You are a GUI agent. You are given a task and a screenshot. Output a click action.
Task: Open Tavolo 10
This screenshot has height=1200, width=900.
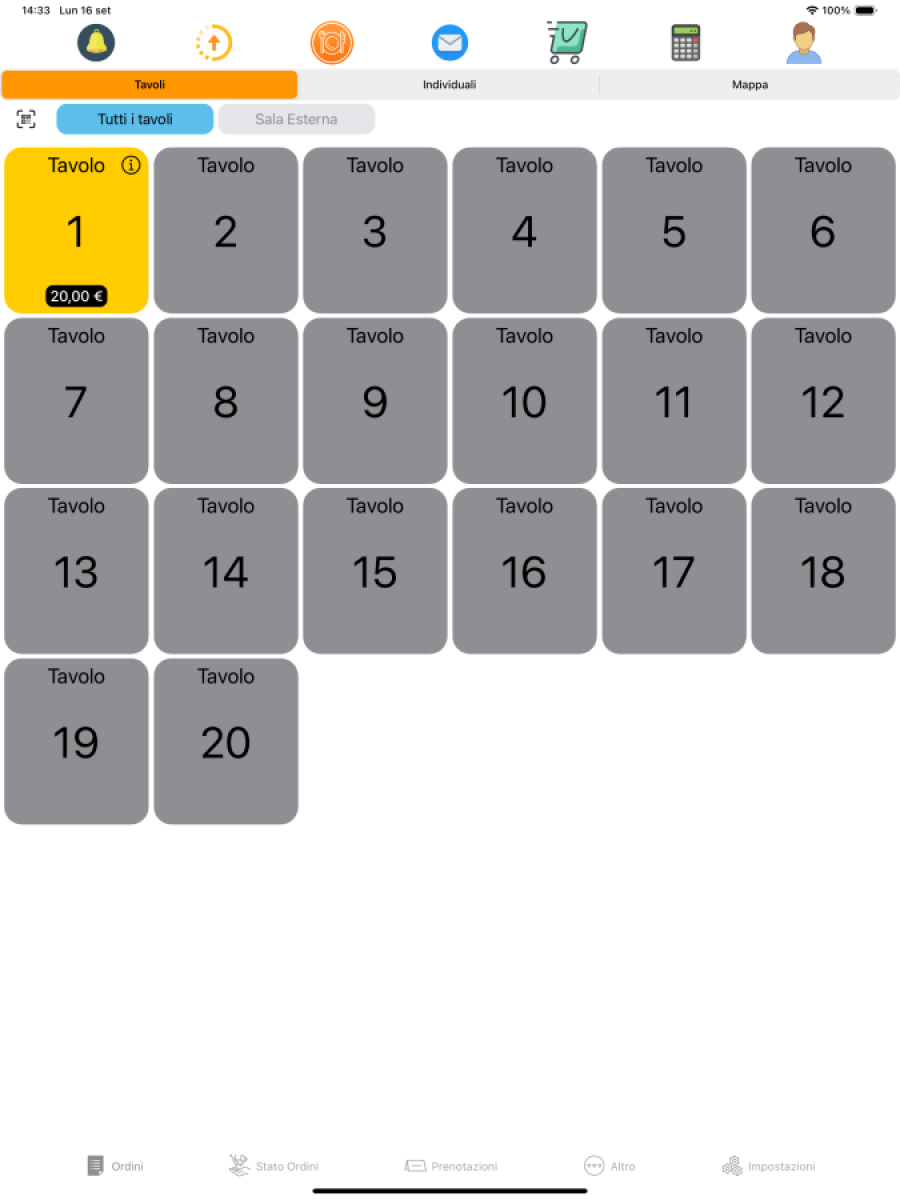[525, 401]
